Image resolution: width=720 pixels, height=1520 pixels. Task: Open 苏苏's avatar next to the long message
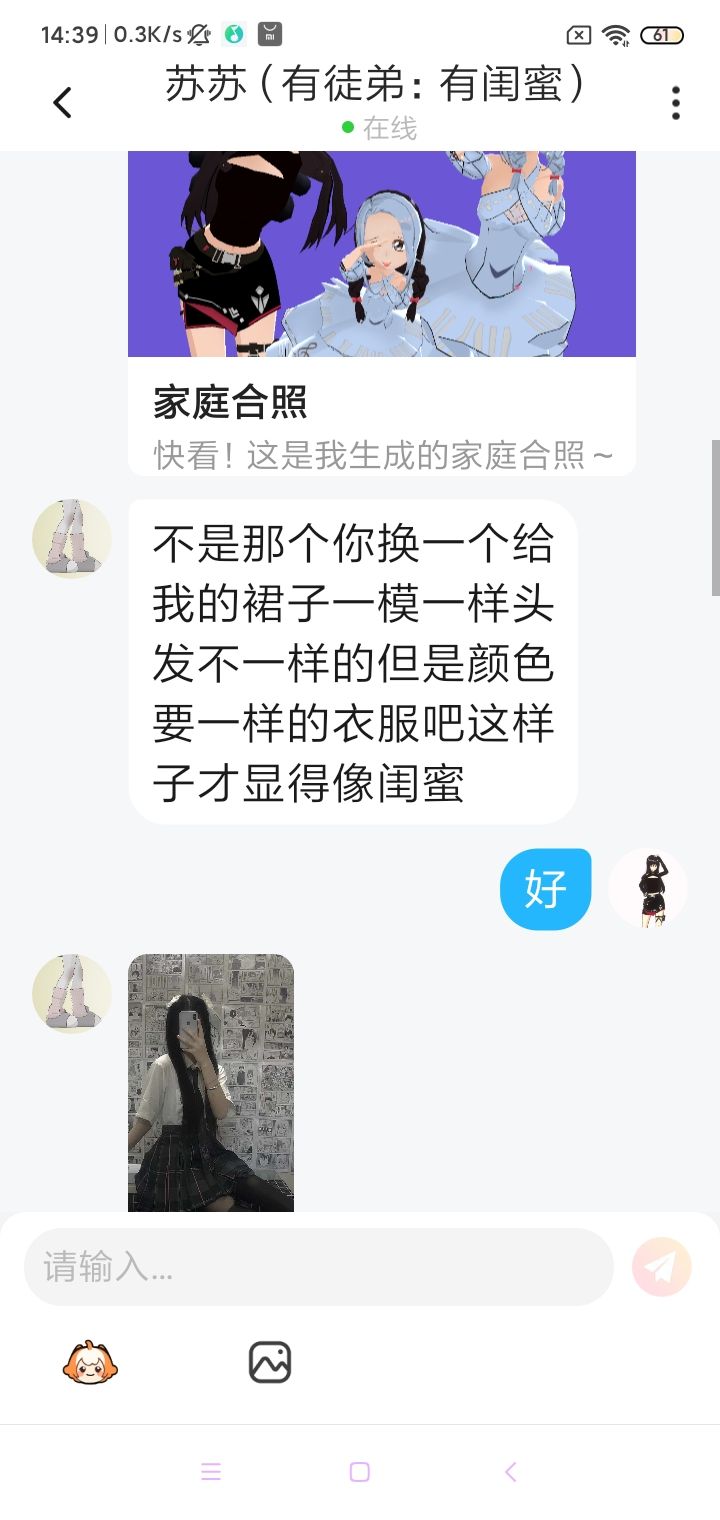72,539
